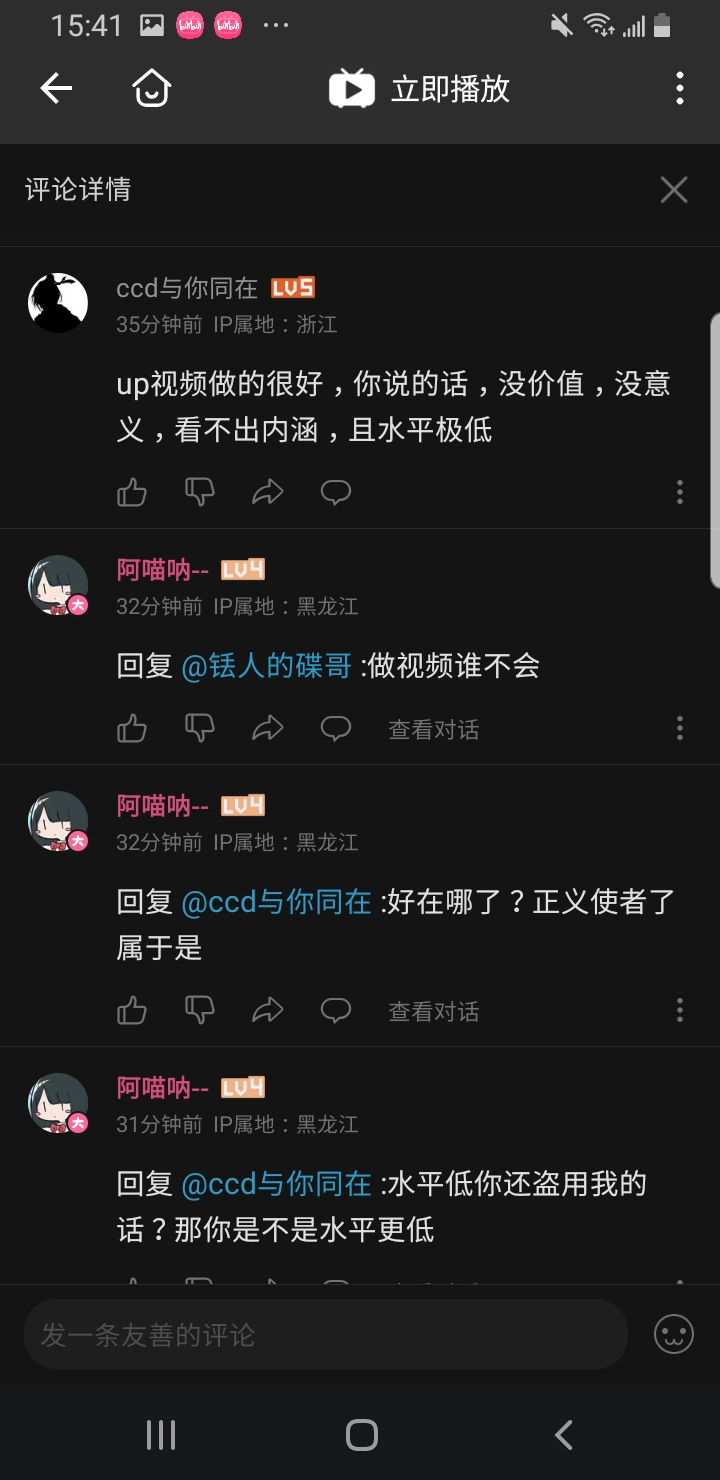The height and width of the screenshot is (1480, 720).
Task: Open the @铥人的碟哥 mention link
Action: [x=267, y=666]
